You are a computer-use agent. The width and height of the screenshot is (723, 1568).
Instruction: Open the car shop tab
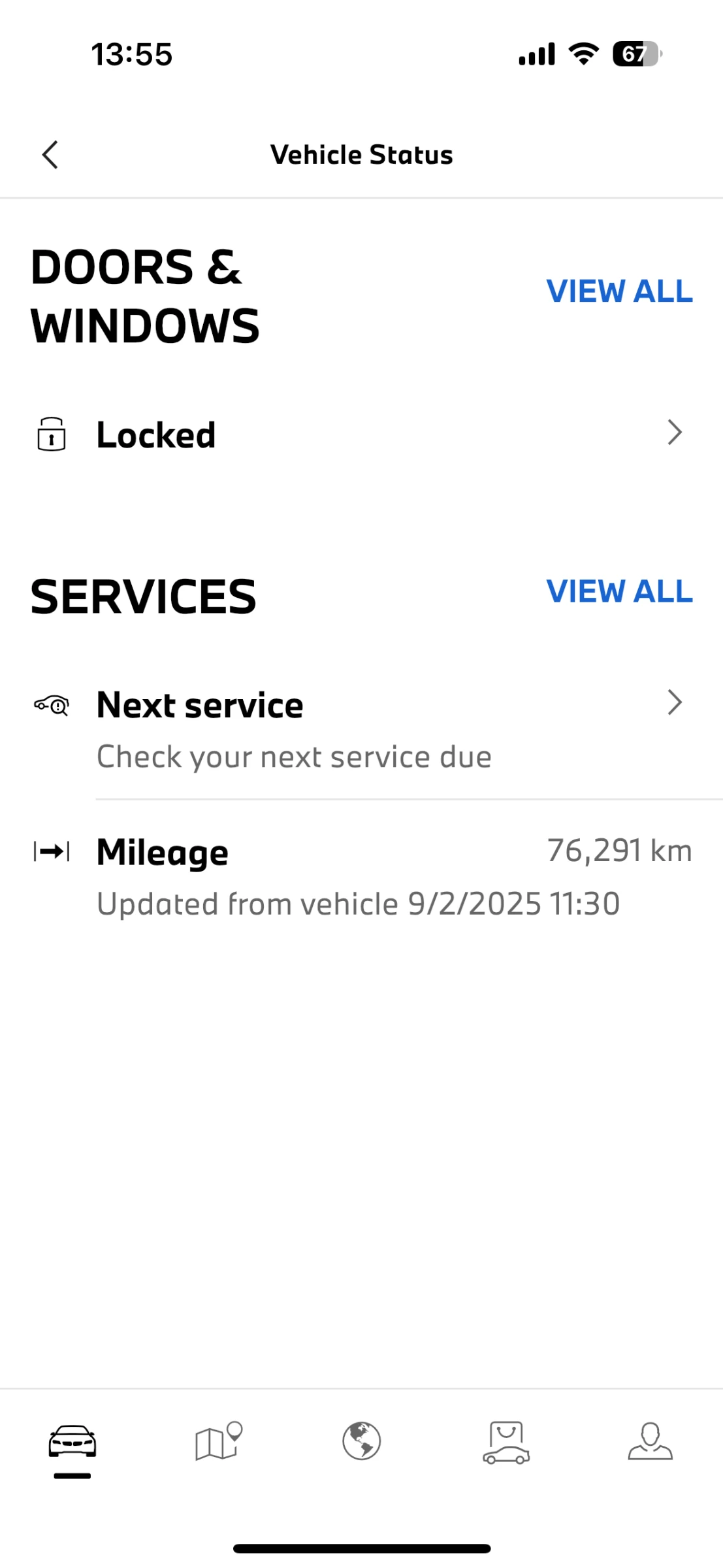tap(506, 1441)
